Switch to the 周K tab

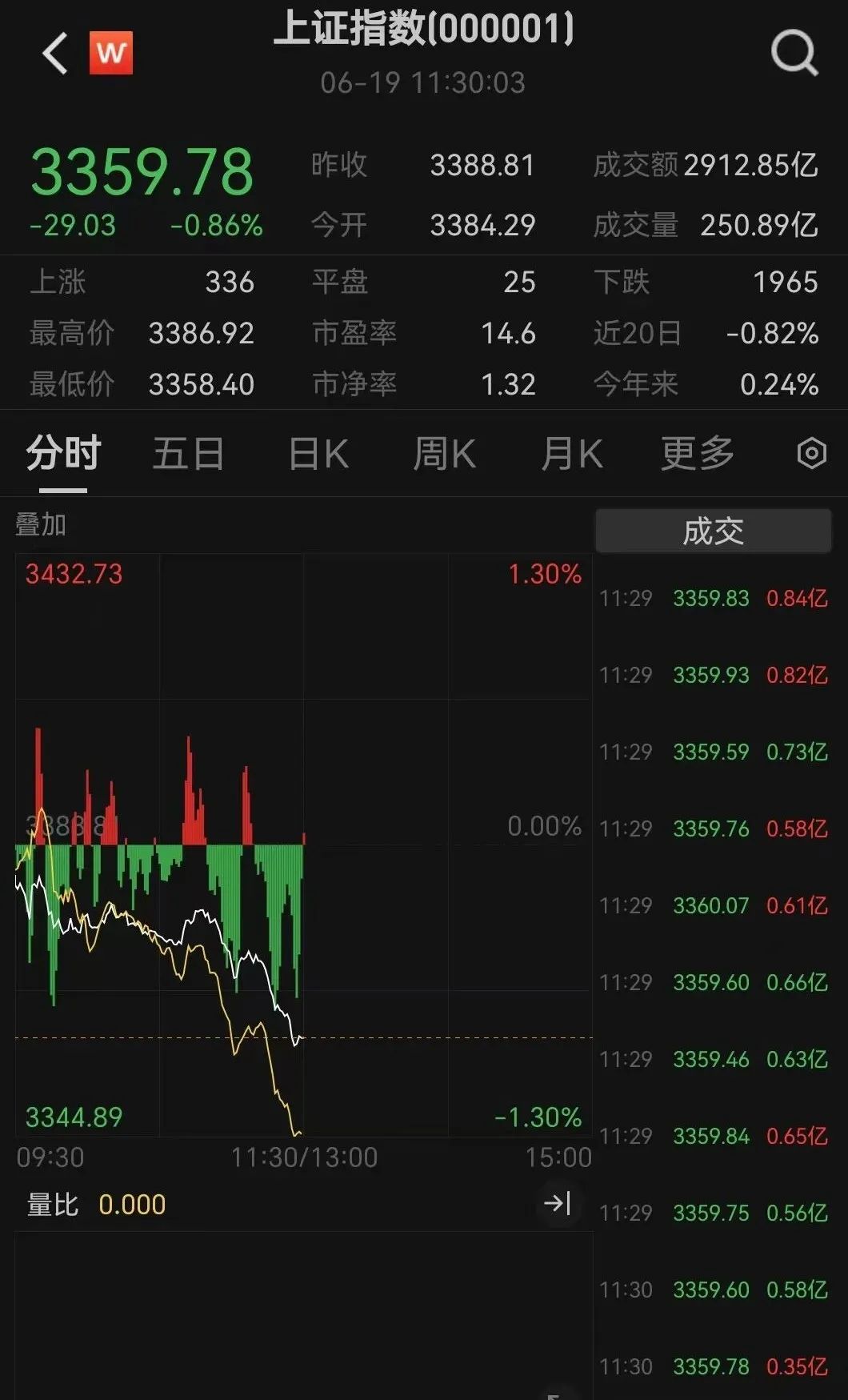pos(446,452)
